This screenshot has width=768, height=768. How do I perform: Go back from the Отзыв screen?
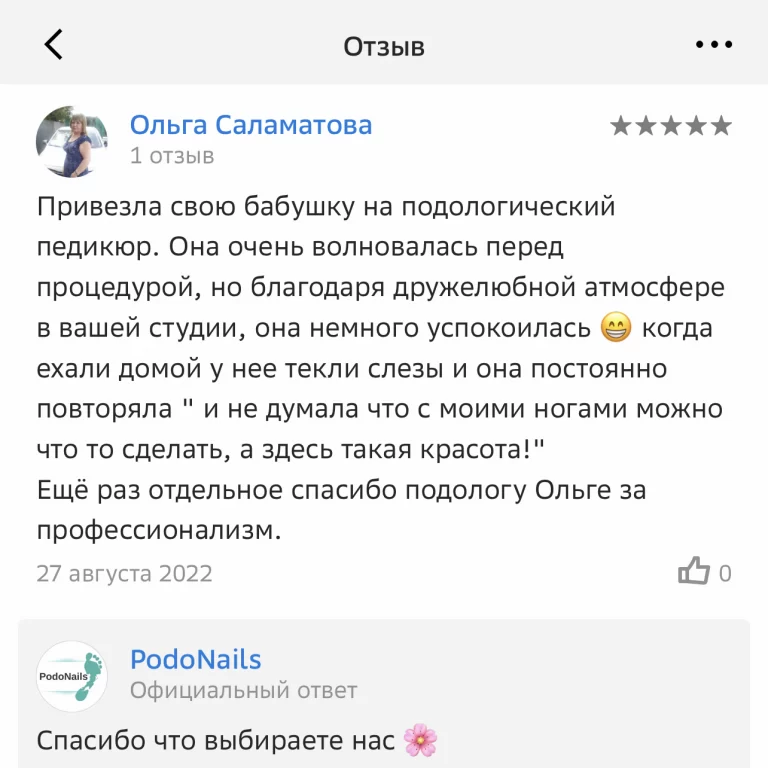pos(54,44)
